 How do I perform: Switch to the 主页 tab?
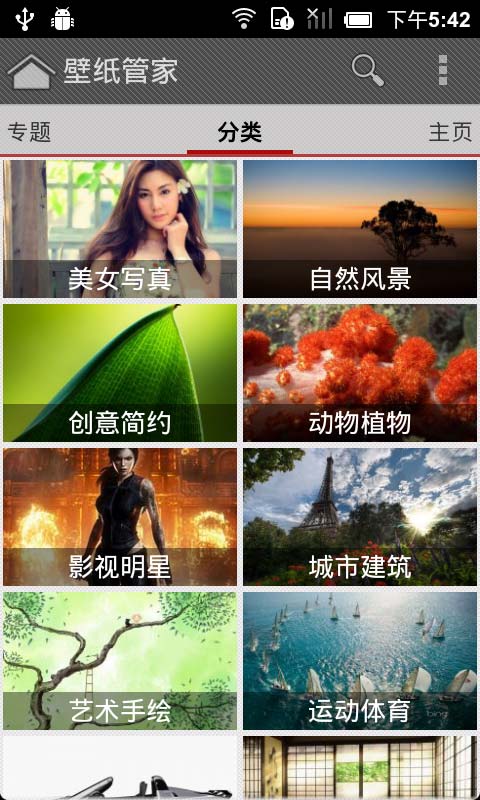coord(450,132)
